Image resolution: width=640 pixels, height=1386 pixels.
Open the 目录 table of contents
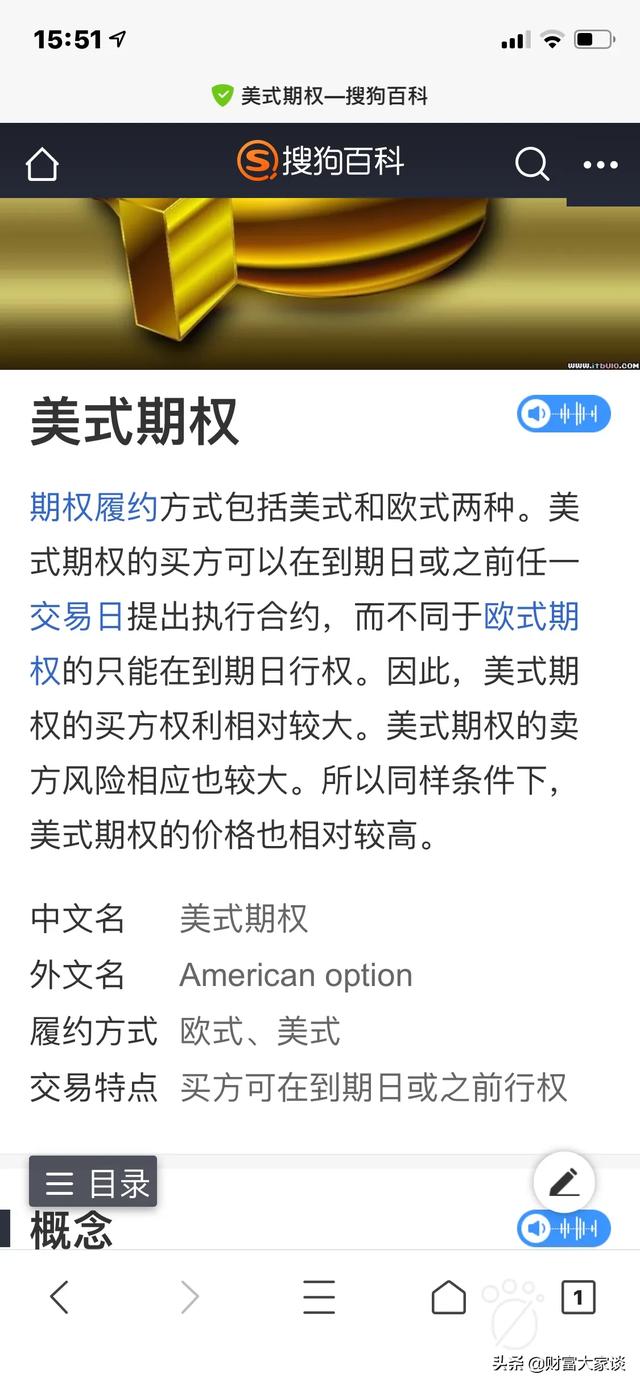click(94, 1182)
